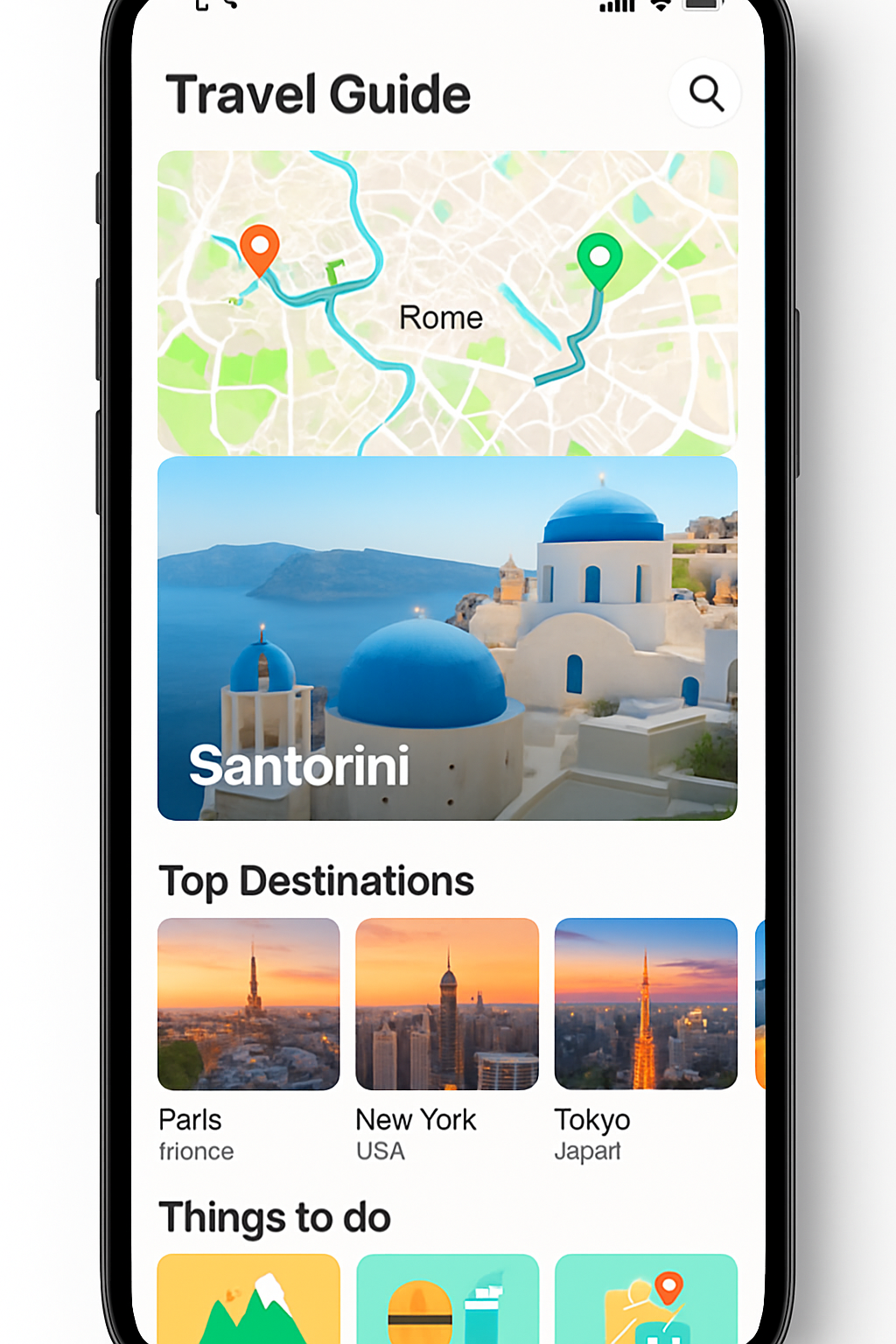Open the Tokyo destination card

(645, 1006)
